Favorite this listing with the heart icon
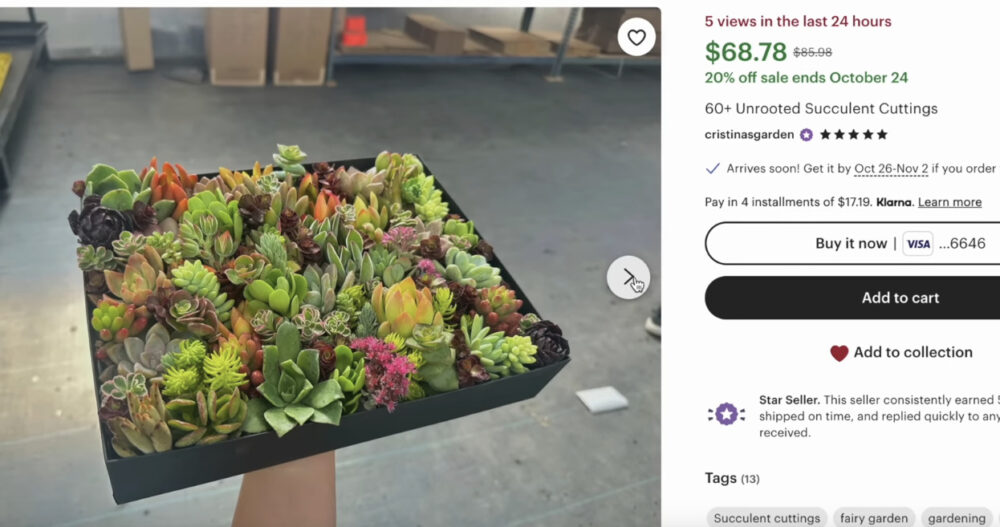The image size is (1000, 527). pos(636,38)
